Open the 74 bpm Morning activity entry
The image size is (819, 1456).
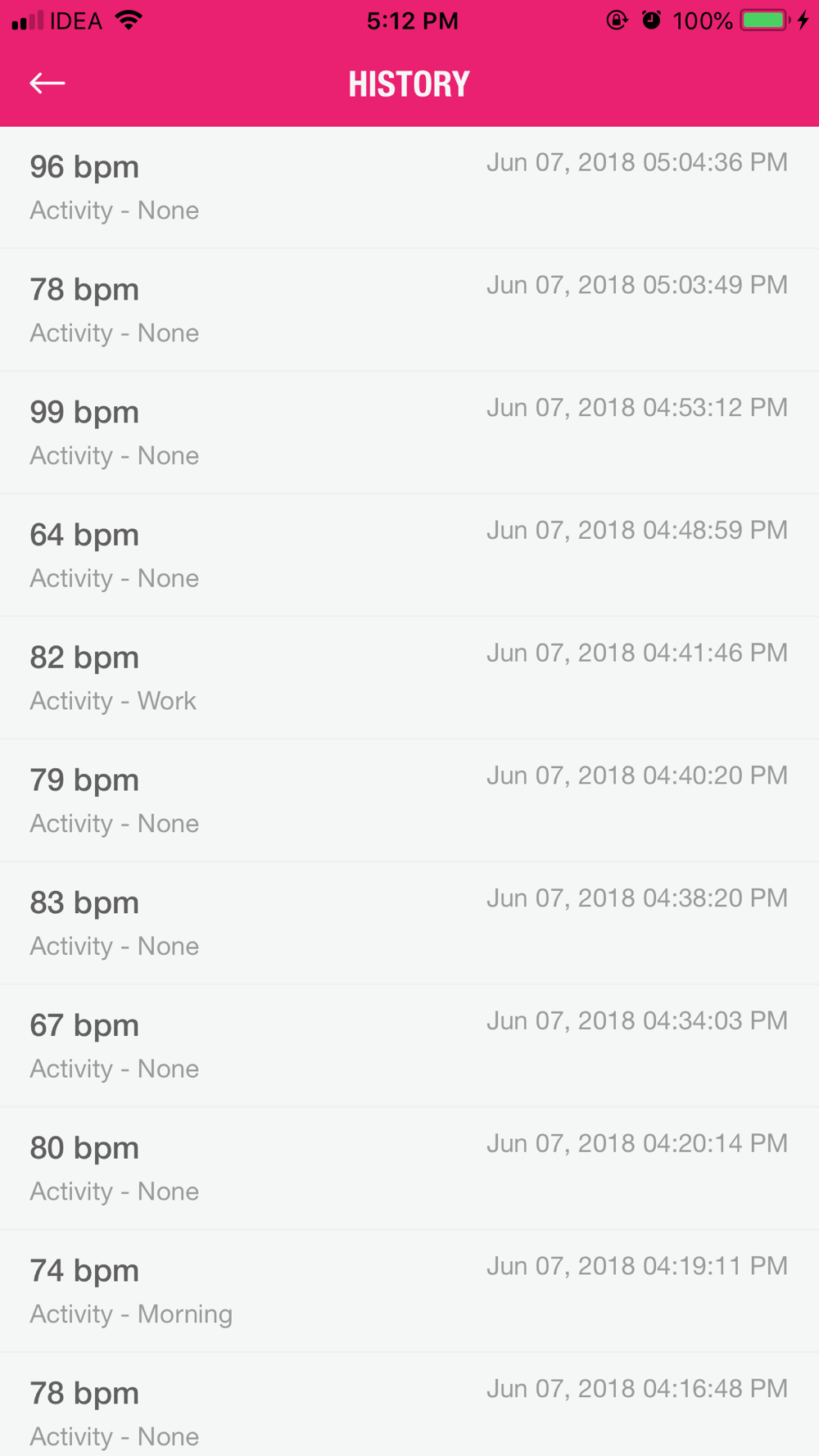tap(409, 1291)
